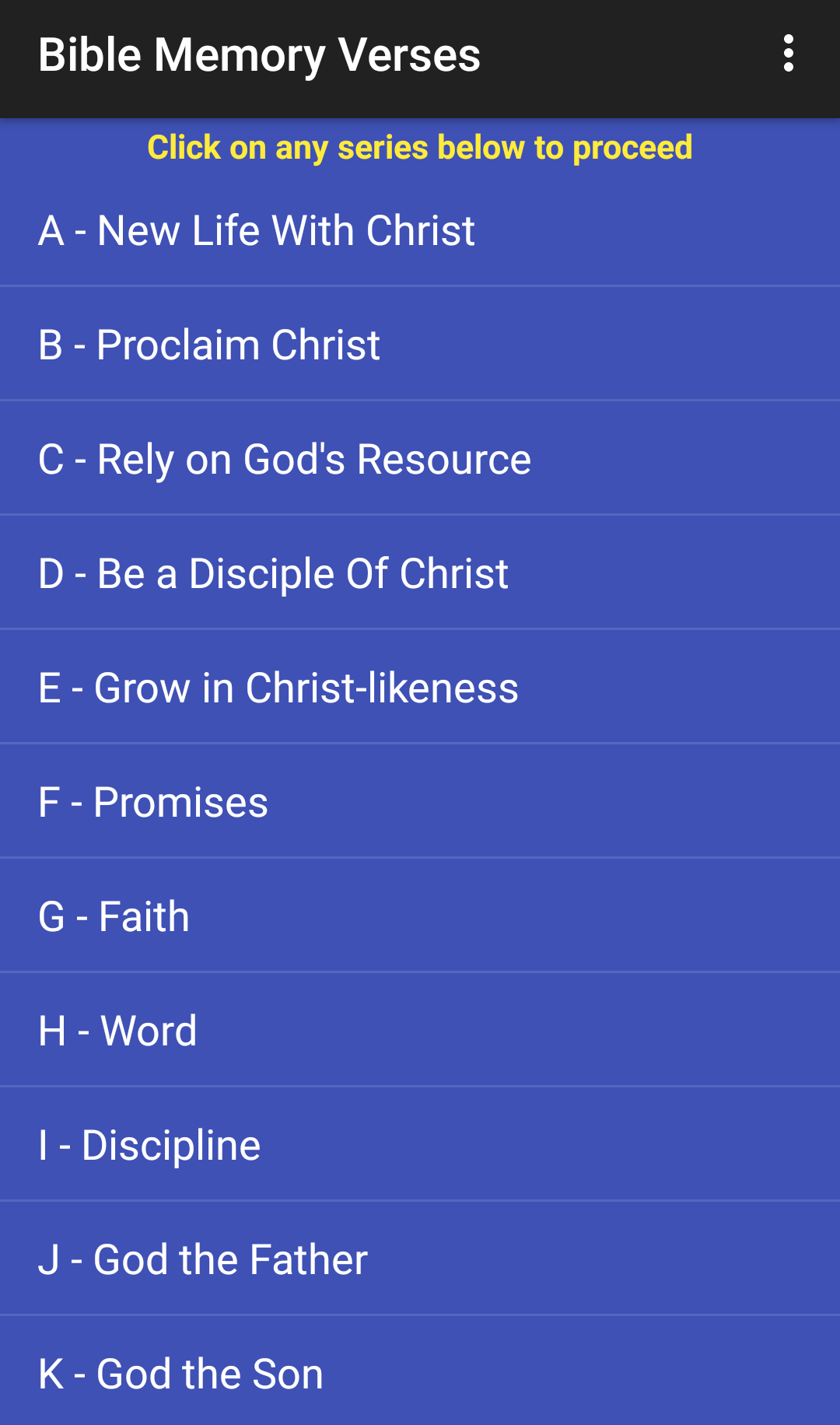Open K - God the Son

tap(420, 1371)
